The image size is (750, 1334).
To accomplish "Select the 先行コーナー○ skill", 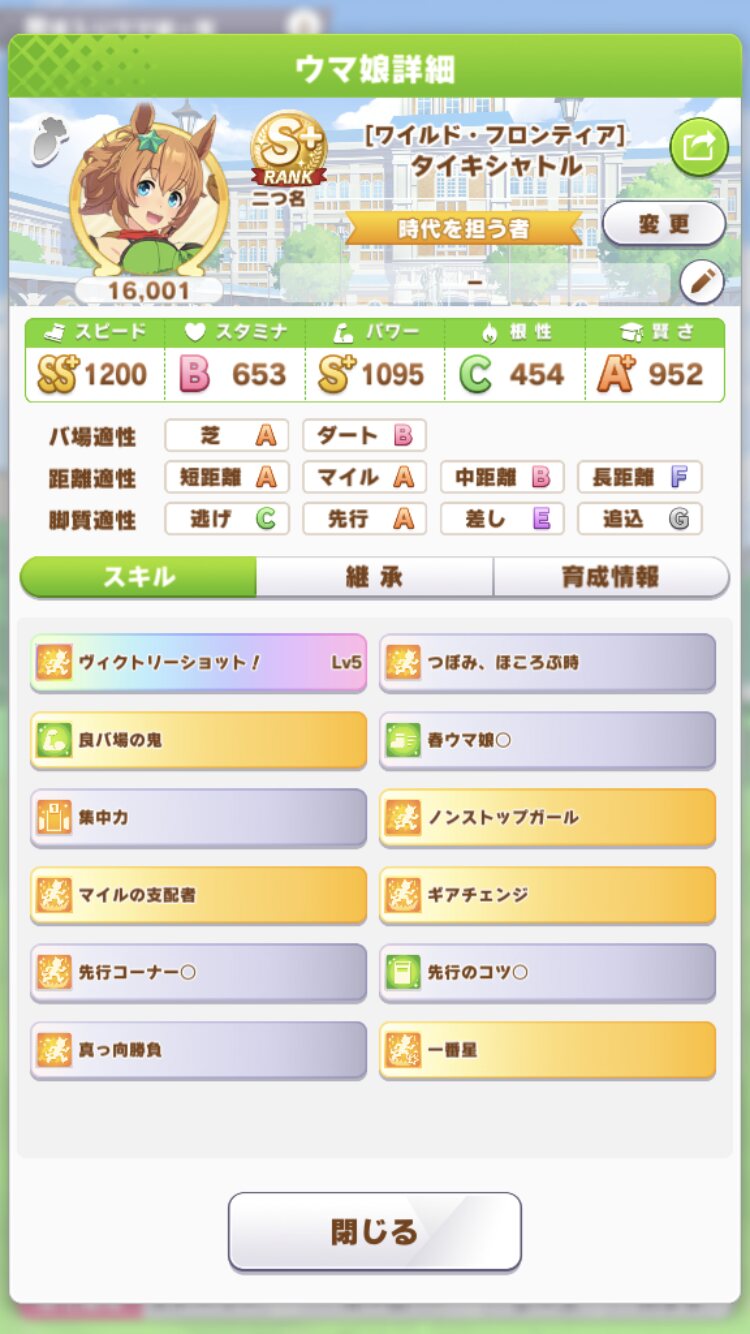I will [x=198, y=972].
